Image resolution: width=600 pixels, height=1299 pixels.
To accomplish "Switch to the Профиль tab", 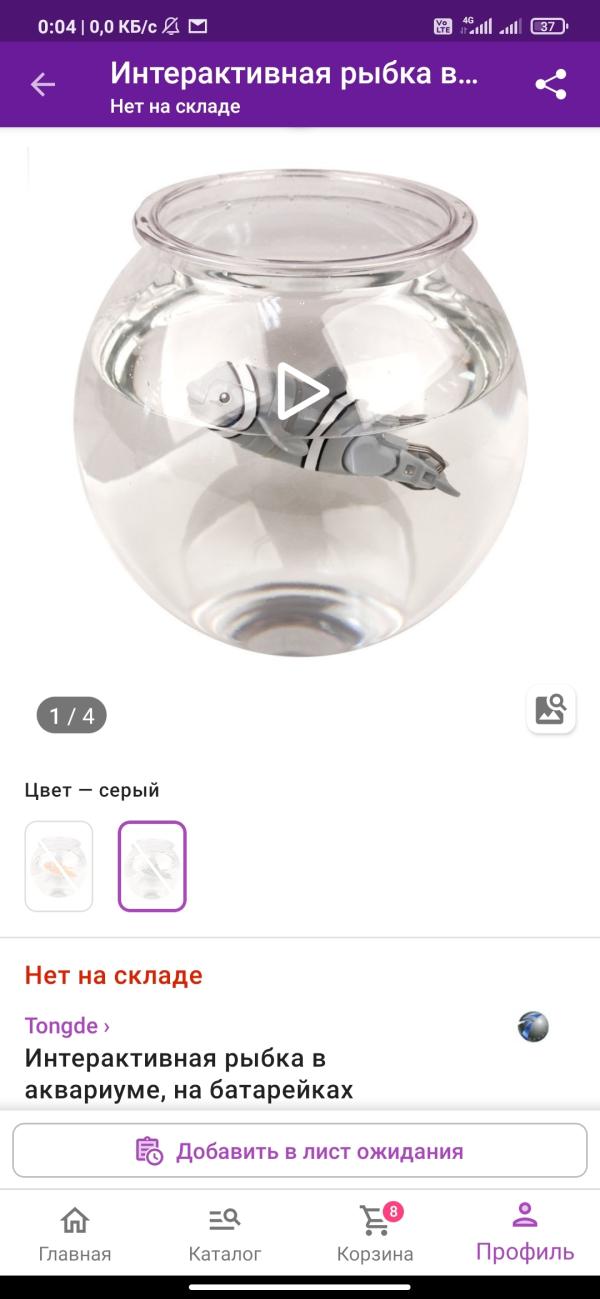I will pos(525,1233).
